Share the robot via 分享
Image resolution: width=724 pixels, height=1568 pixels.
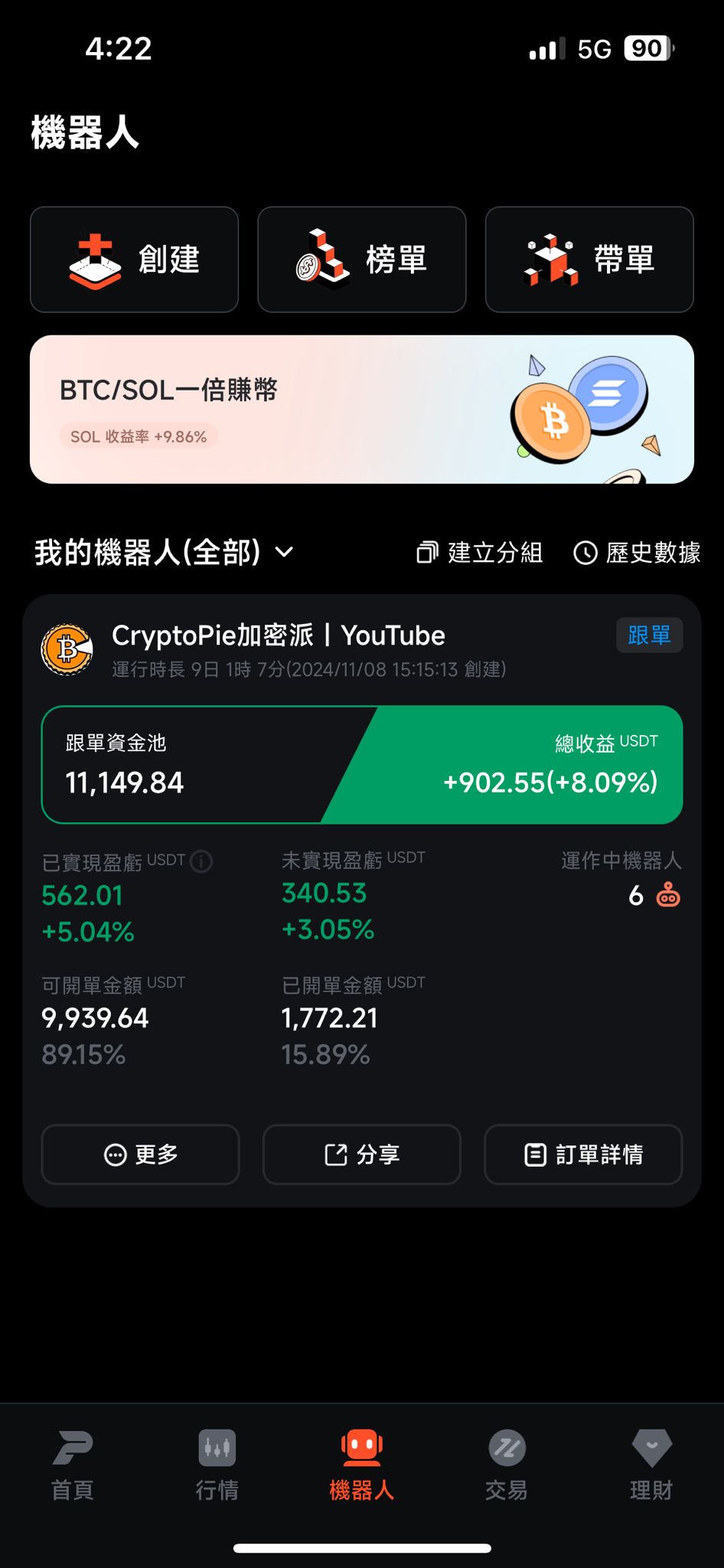pos(361,1155)
